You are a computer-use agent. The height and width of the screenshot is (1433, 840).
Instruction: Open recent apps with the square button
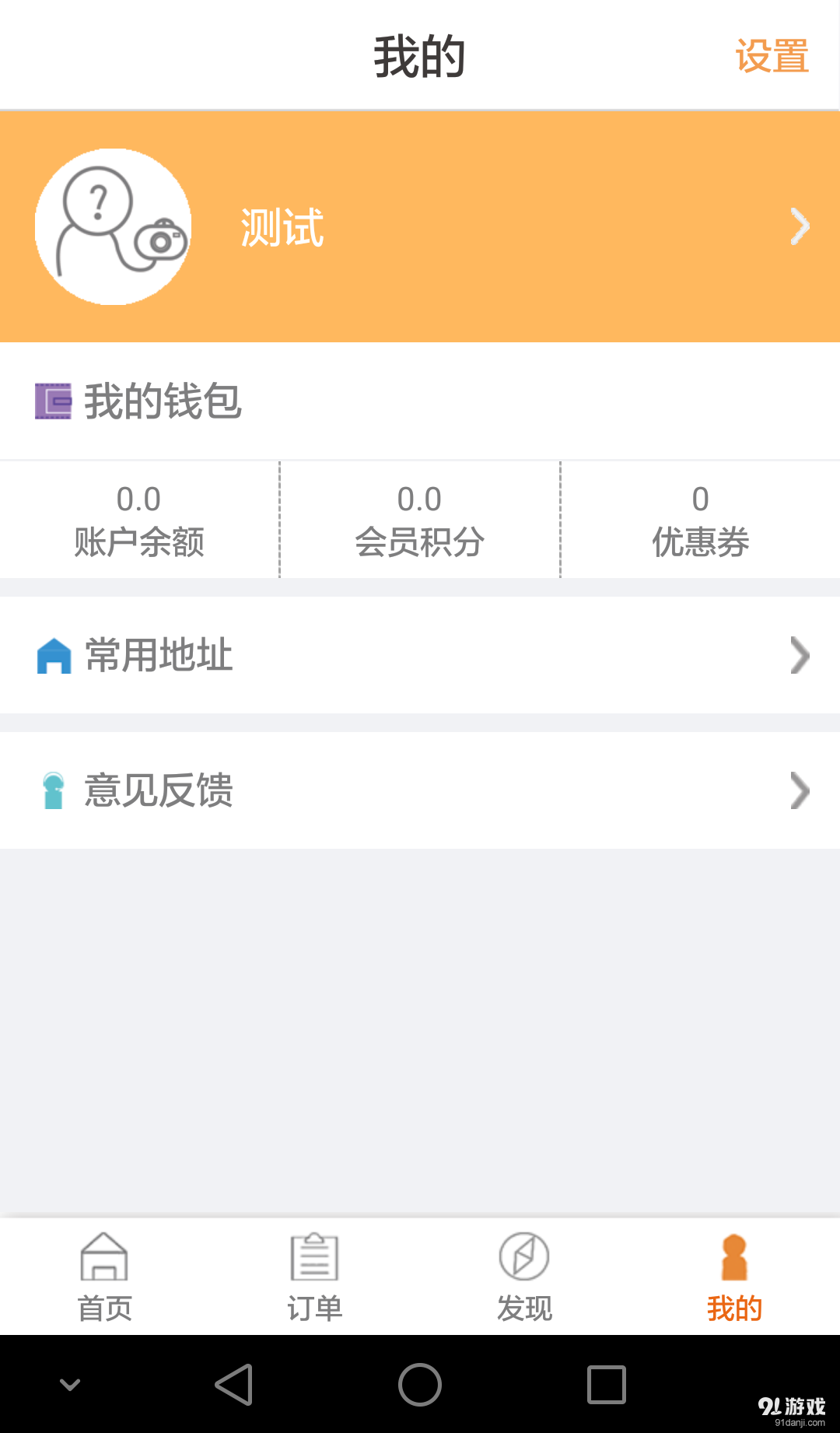click(x=604, y=1384)
